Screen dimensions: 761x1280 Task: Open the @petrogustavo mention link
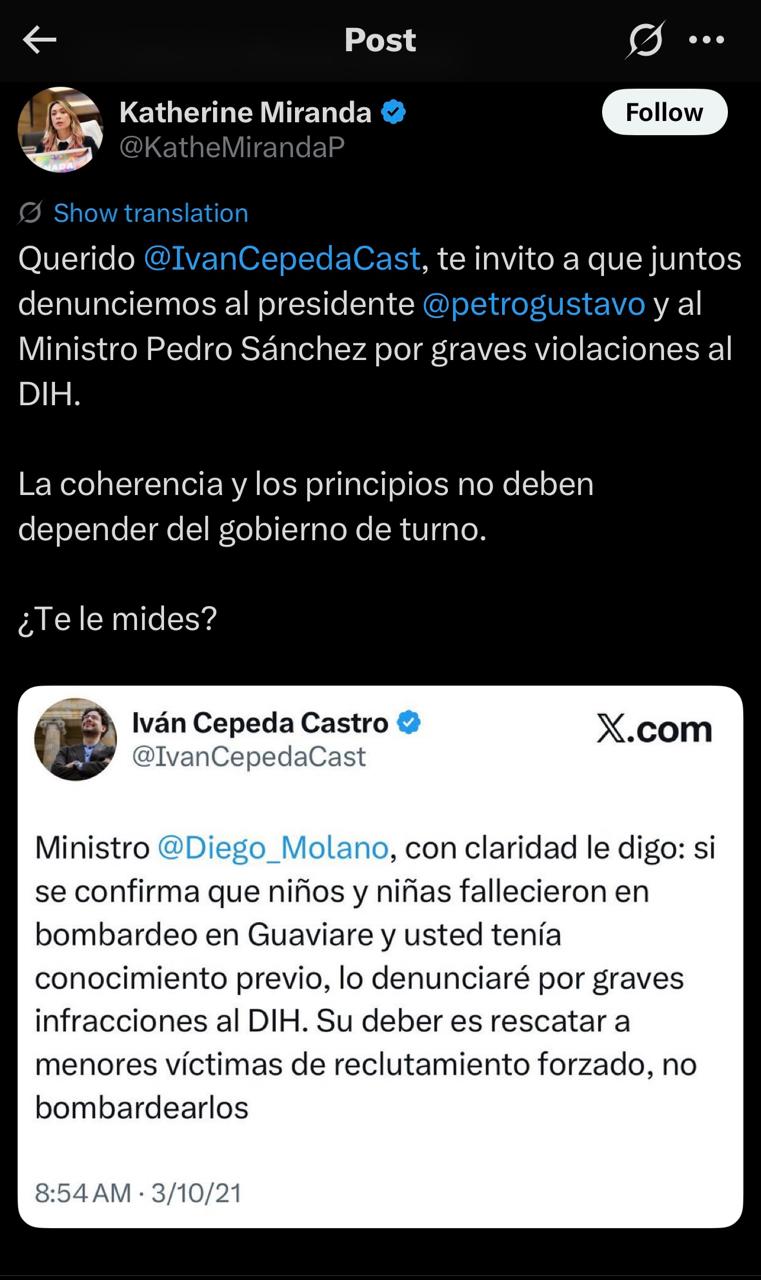point(534,304)
